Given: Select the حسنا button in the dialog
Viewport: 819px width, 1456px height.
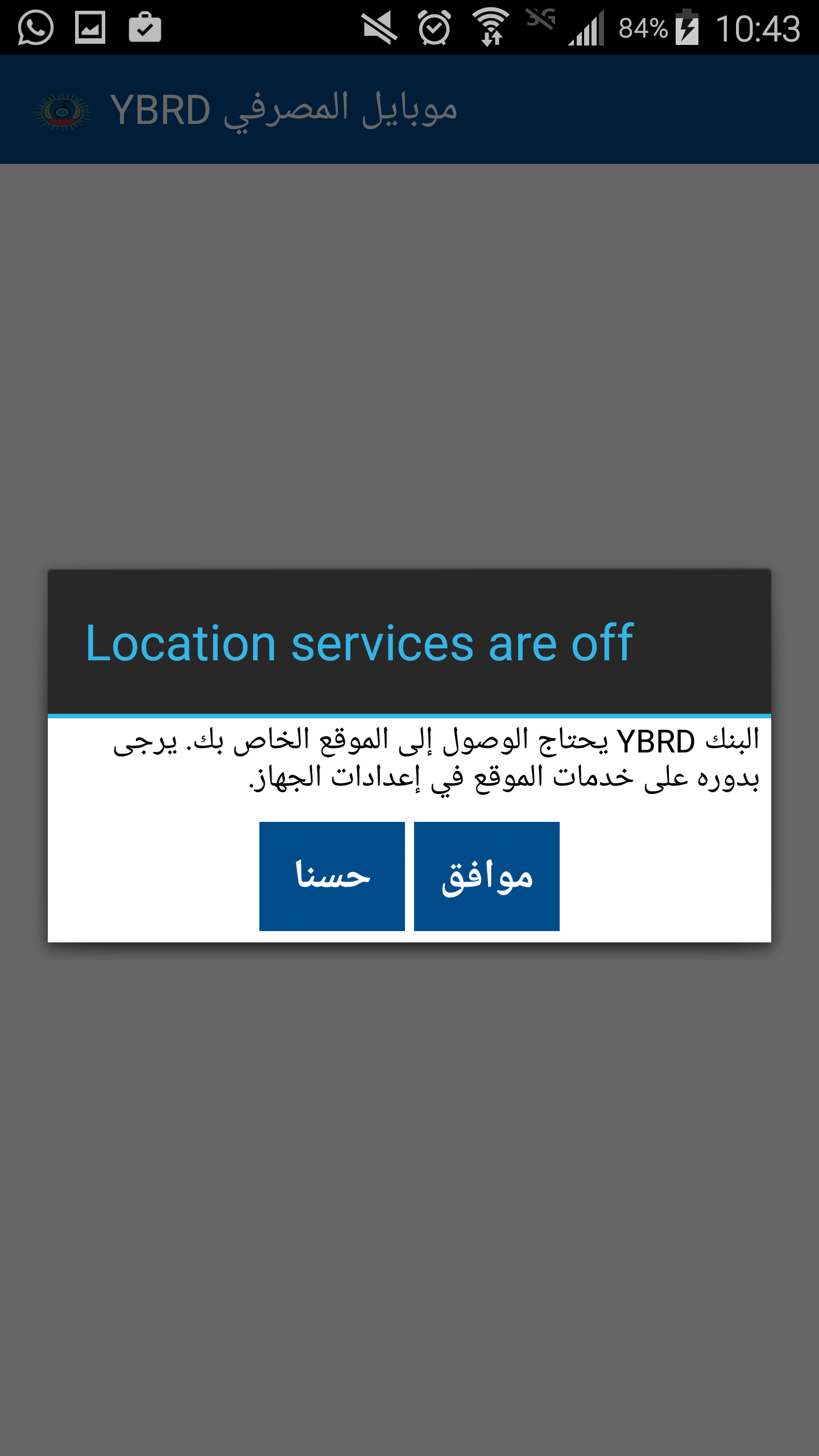Looking at the screenshot, I should [x=332, y=876].
